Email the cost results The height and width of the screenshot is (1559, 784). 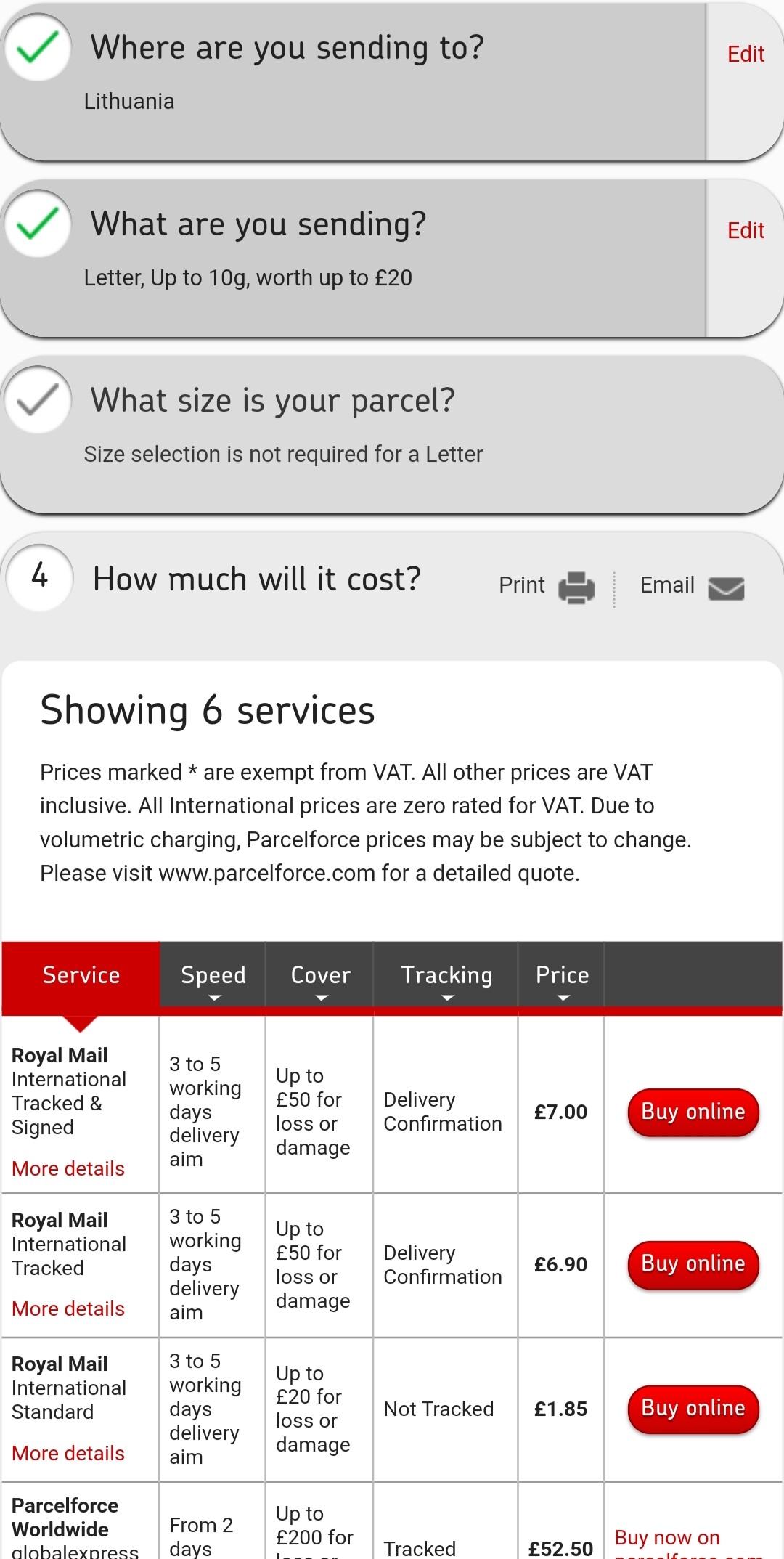pos(691,585)
